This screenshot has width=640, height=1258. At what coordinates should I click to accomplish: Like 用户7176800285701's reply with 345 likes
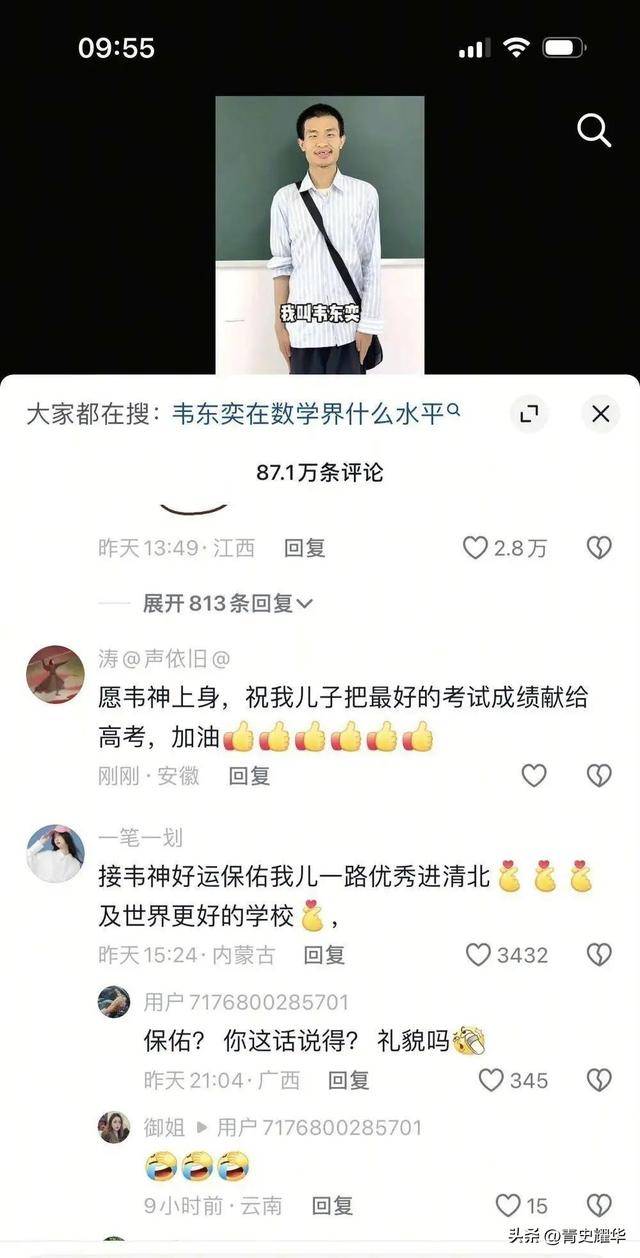click(x=491, y=1080)
